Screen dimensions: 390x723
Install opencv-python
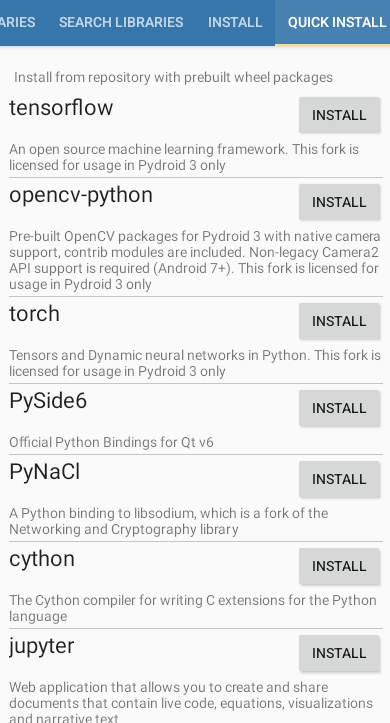339,202
